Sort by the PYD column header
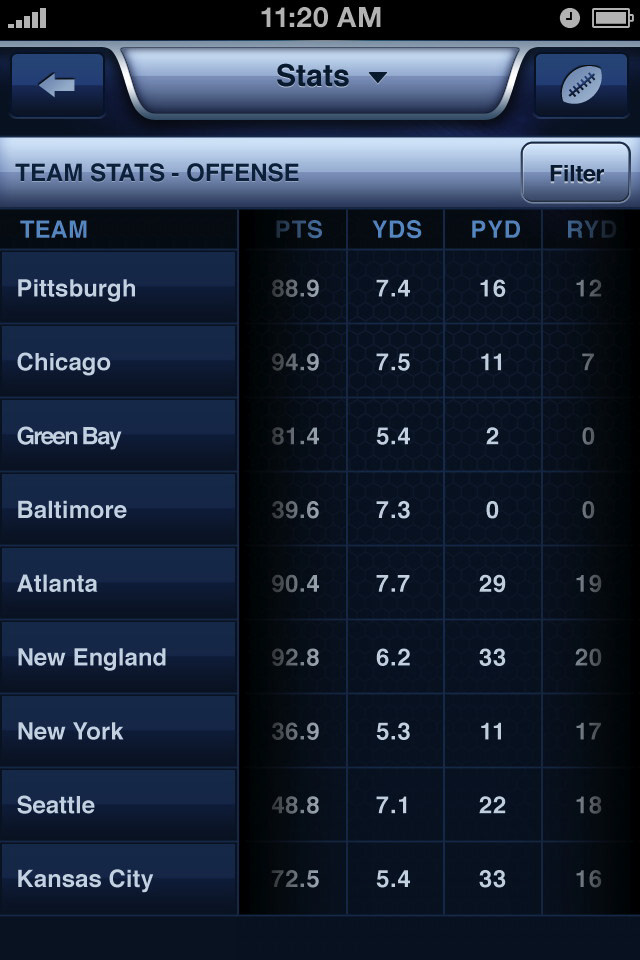This screenshot has width=640, height=960. click(494, 230)
